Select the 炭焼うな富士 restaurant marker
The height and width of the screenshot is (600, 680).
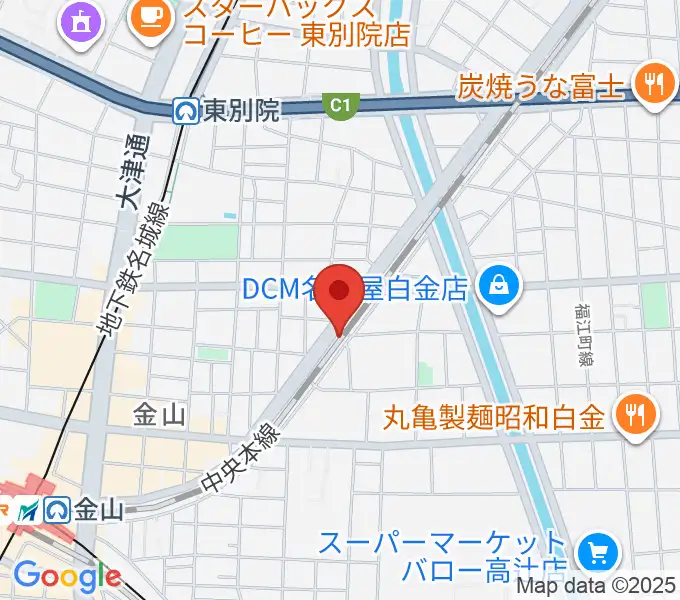(x=655, y=84)
